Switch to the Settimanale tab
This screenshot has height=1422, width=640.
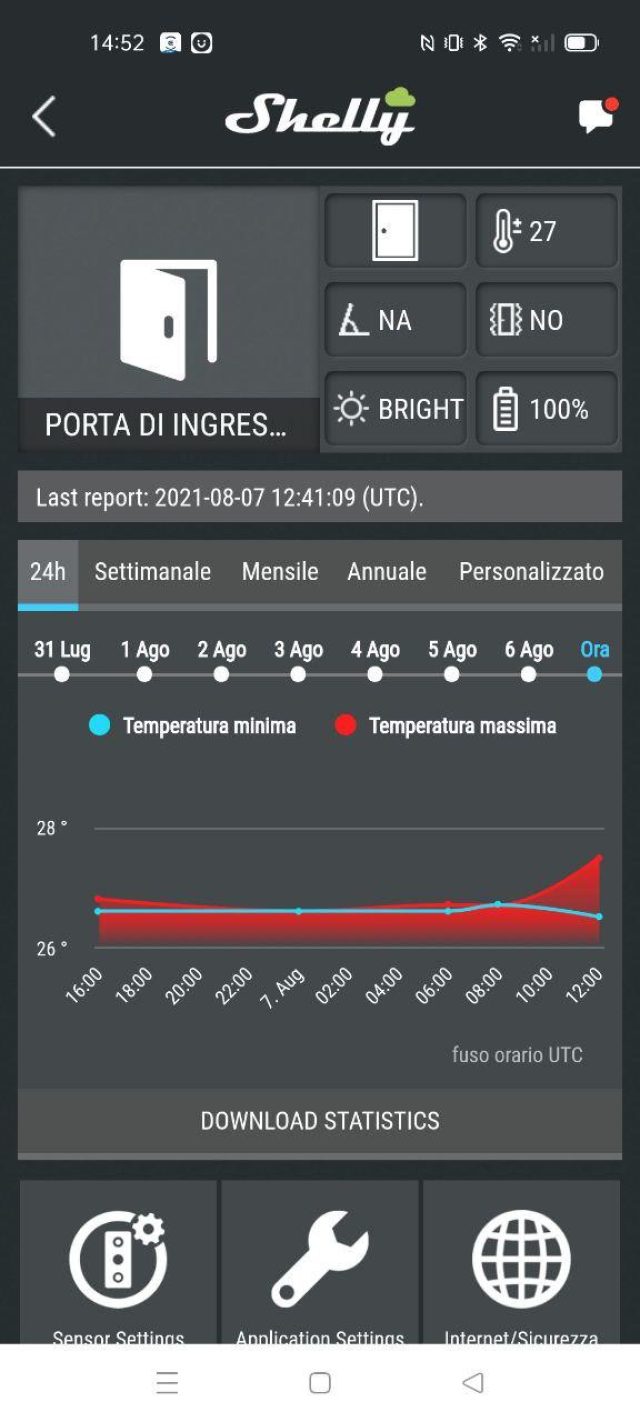pyautogui.click(x=153, y=572)
